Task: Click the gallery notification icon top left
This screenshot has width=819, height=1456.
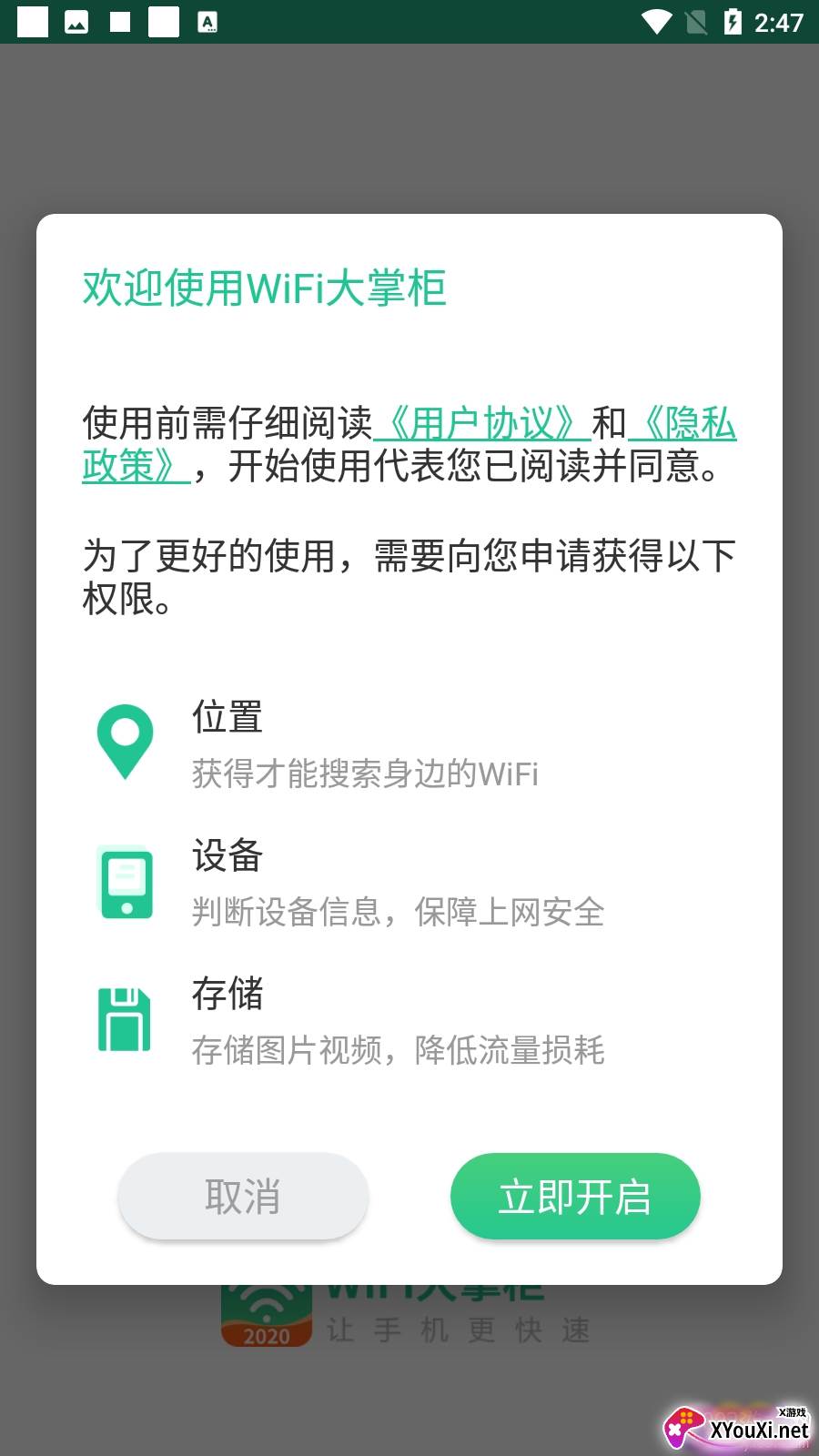Action: 77,21
